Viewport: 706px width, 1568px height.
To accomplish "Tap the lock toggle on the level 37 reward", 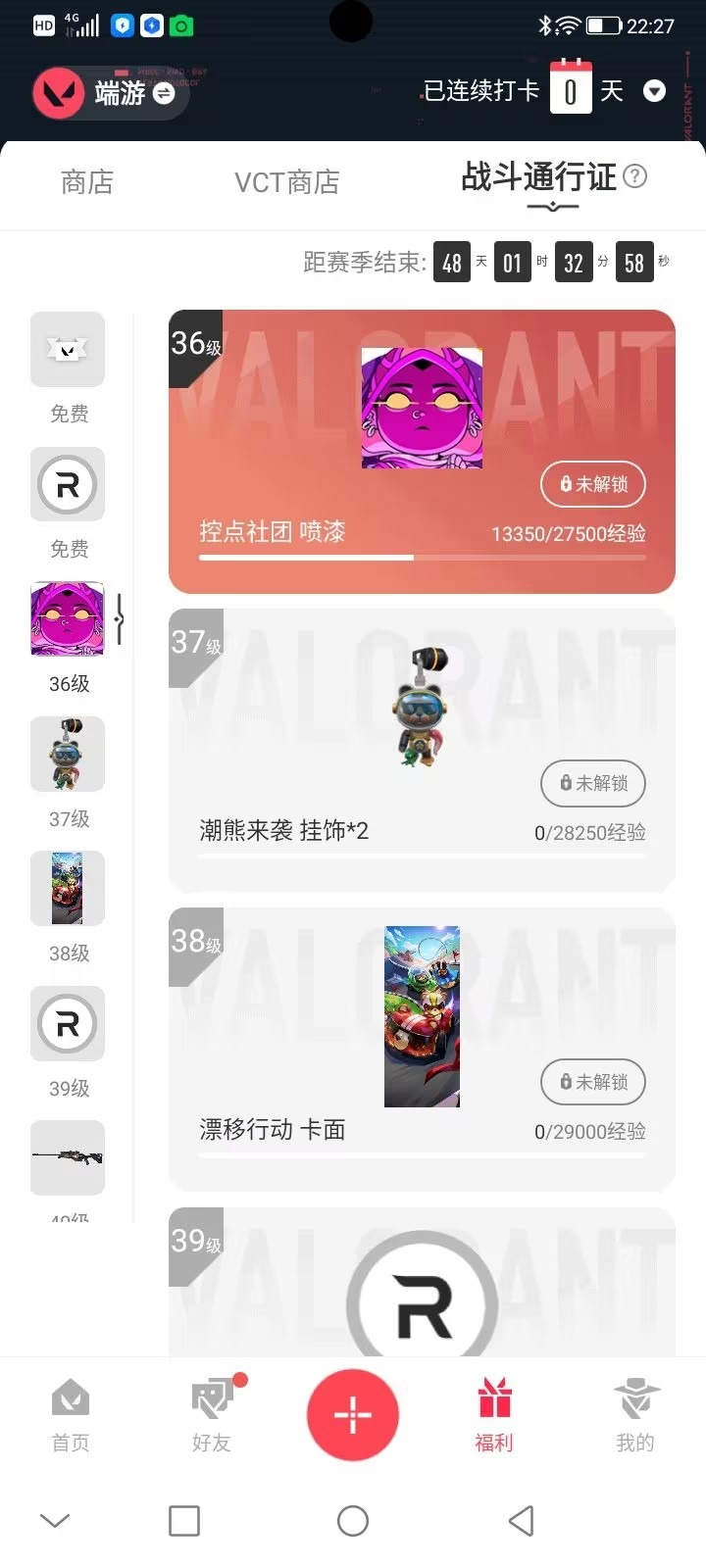I will tap(592, 784).
